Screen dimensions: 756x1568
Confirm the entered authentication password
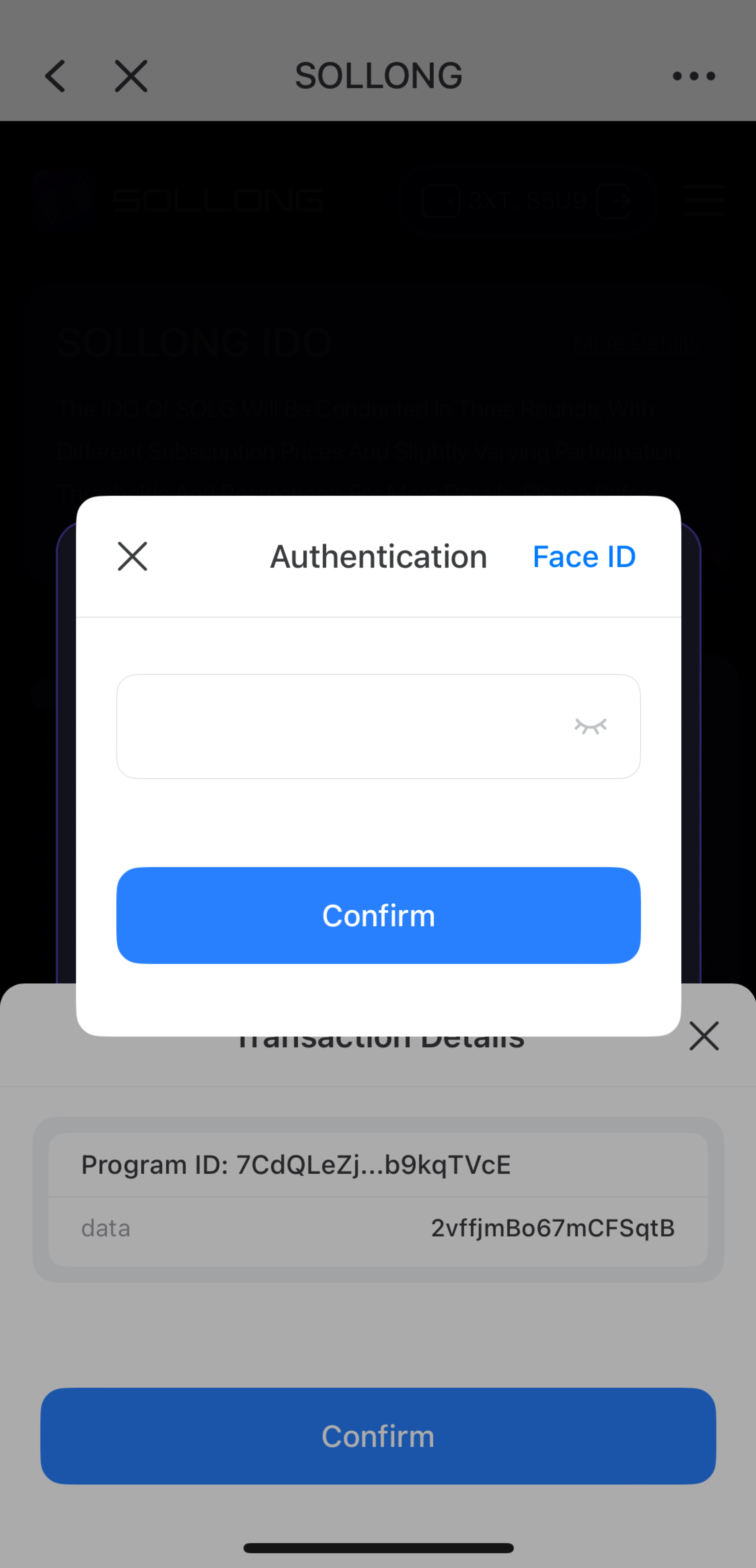tap(378, 916)
